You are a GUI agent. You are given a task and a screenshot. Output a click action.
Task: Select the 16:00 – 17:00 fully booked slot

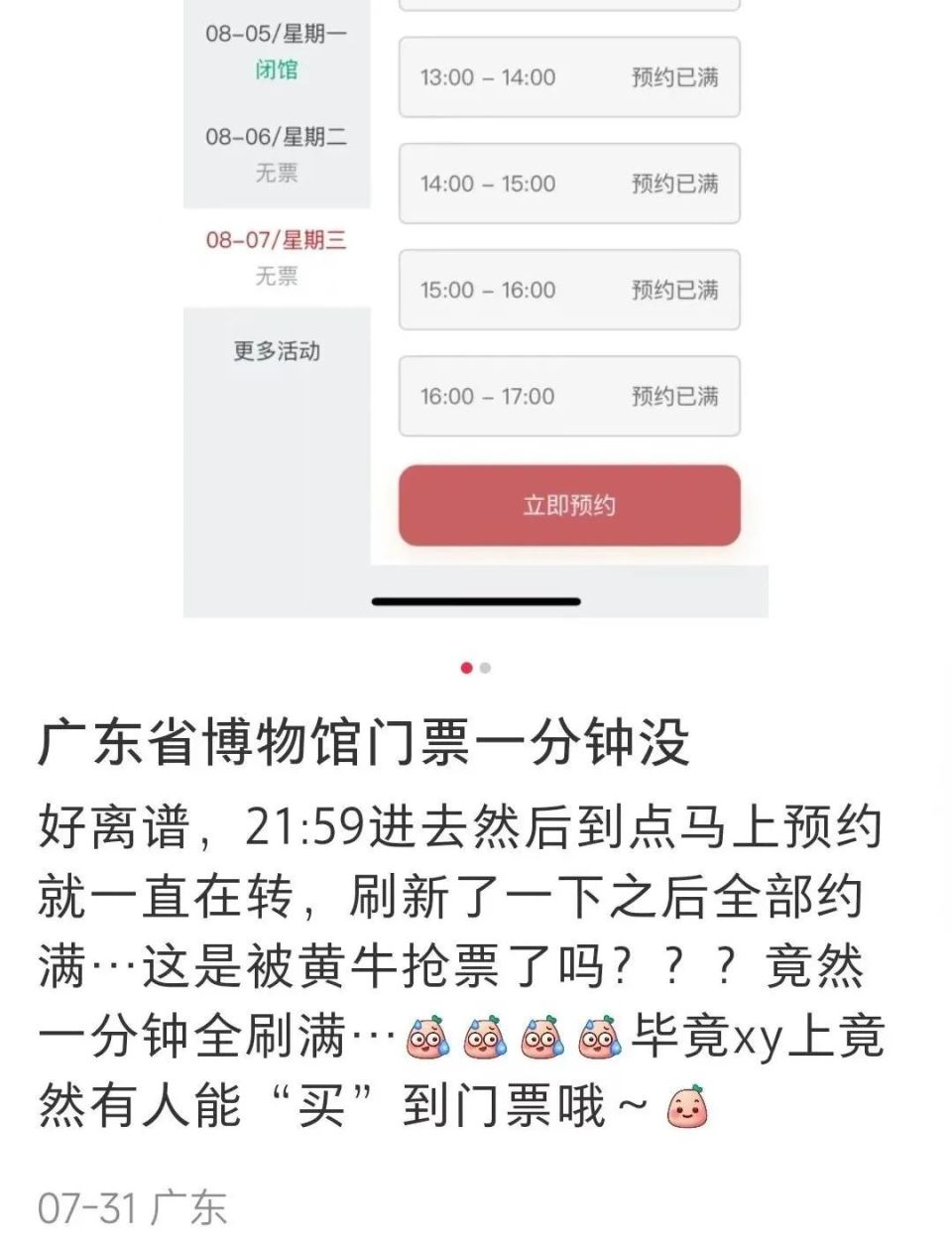click(x=569, y=397)
